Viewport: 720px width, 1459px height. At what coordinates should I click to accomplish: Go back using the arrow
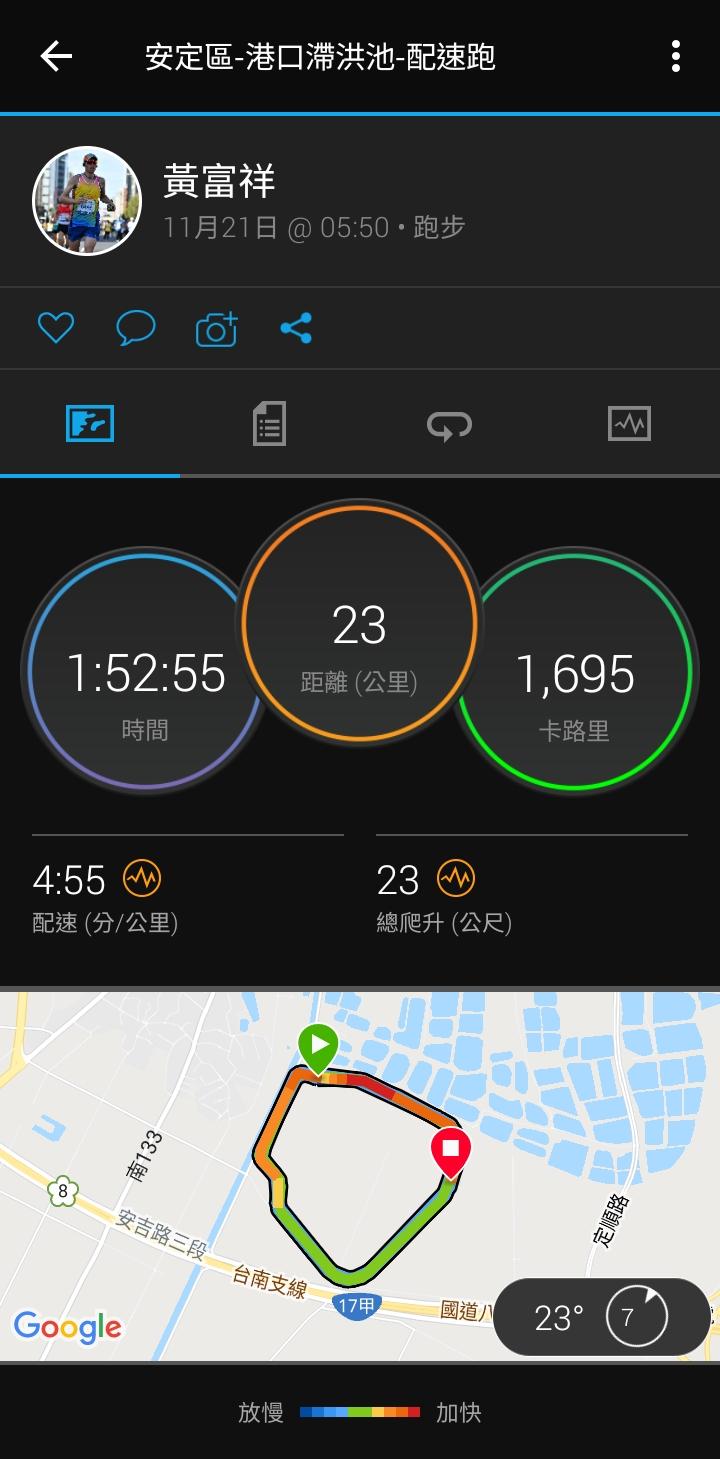(56, 57)
